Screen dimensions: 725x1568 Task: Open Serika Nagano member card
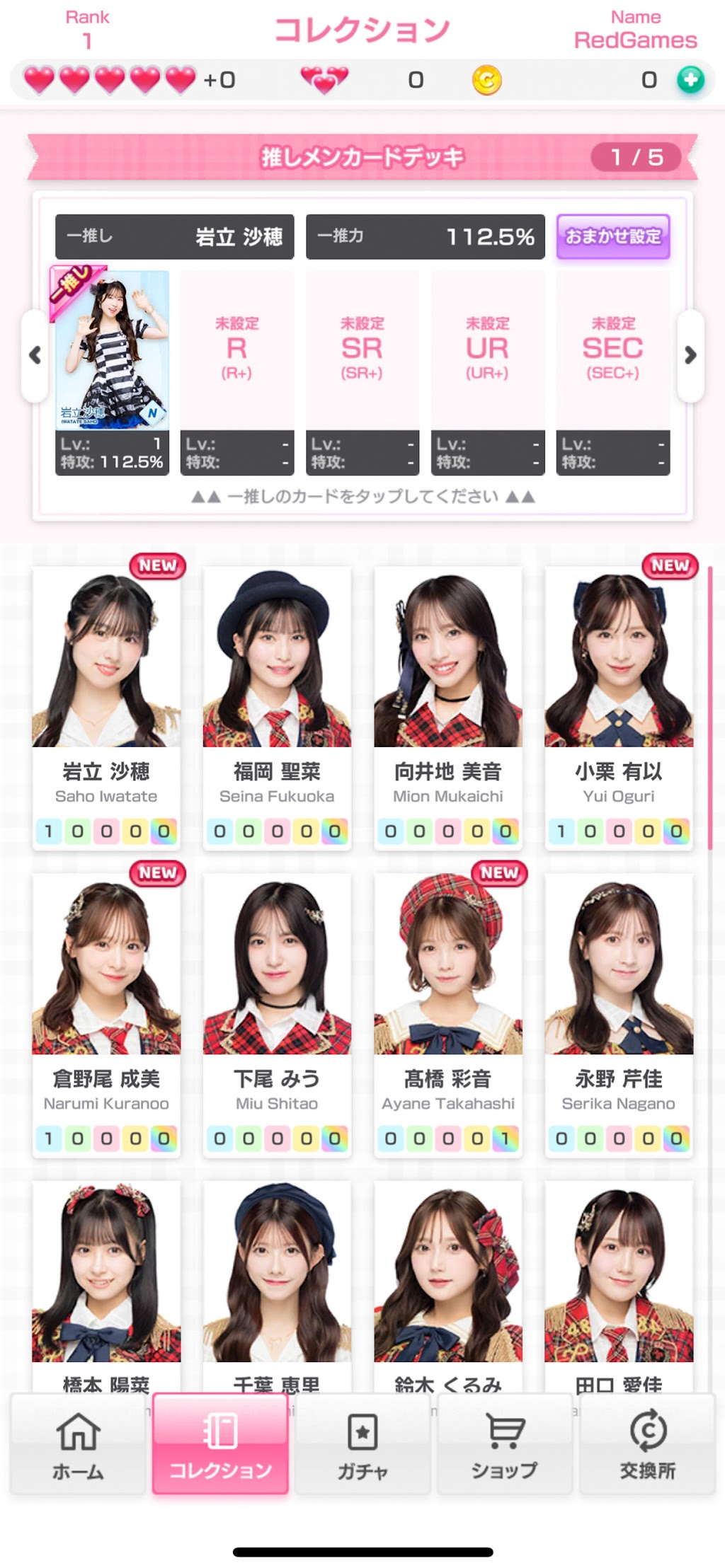click(x=619, y=1015)
